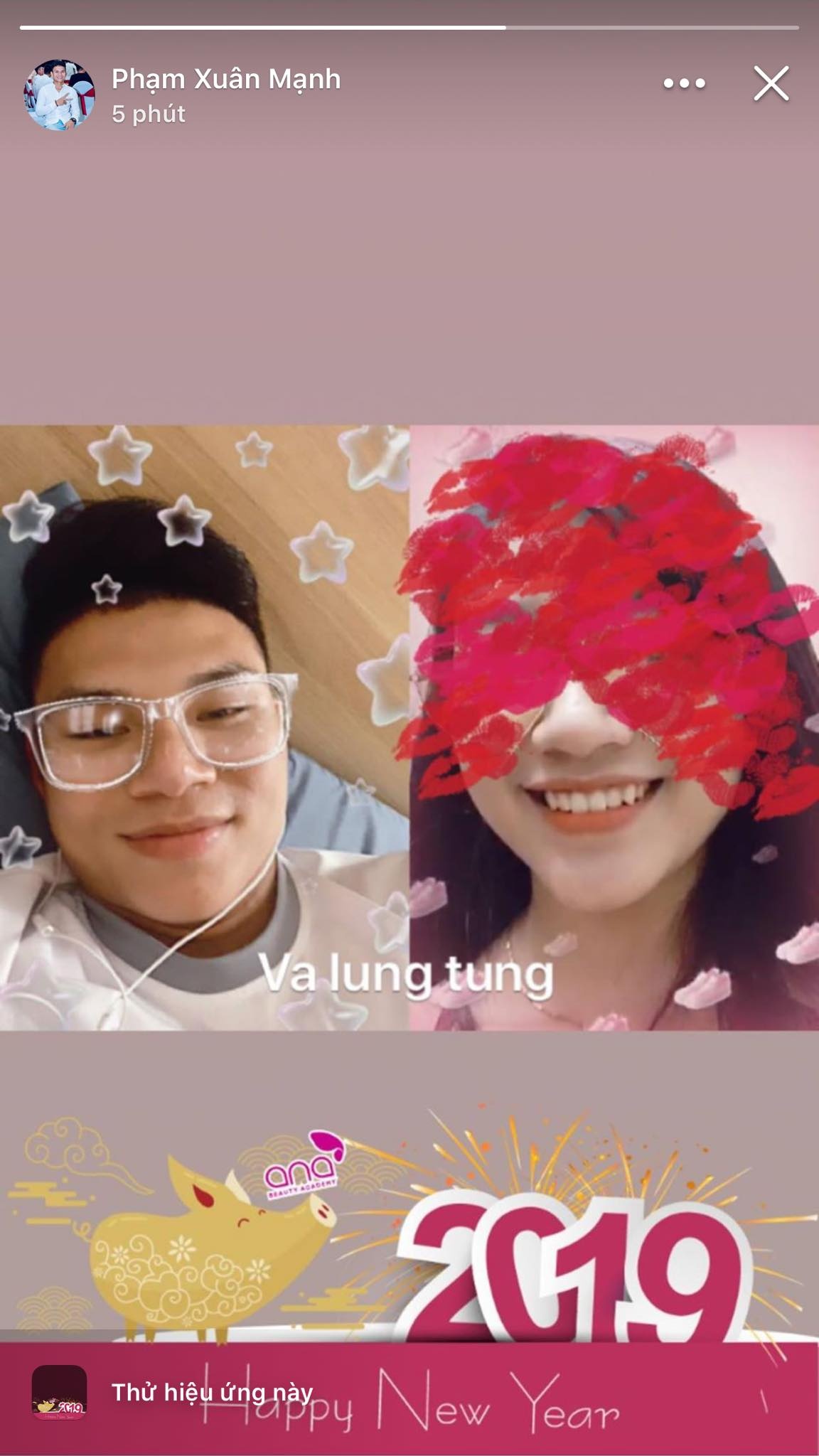Tap 'Thử hiệu ứng này' to try effect

[x=212, y=1392]
